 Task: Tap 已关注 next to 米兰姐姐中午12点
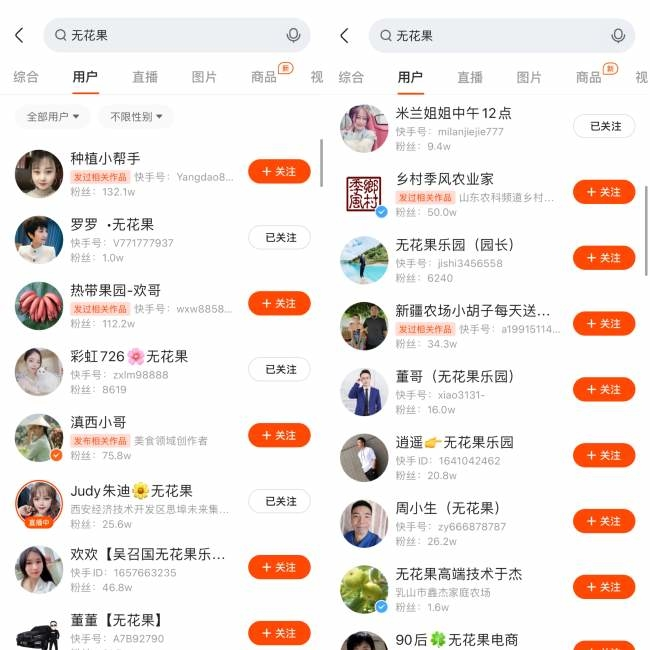(604, 126)
